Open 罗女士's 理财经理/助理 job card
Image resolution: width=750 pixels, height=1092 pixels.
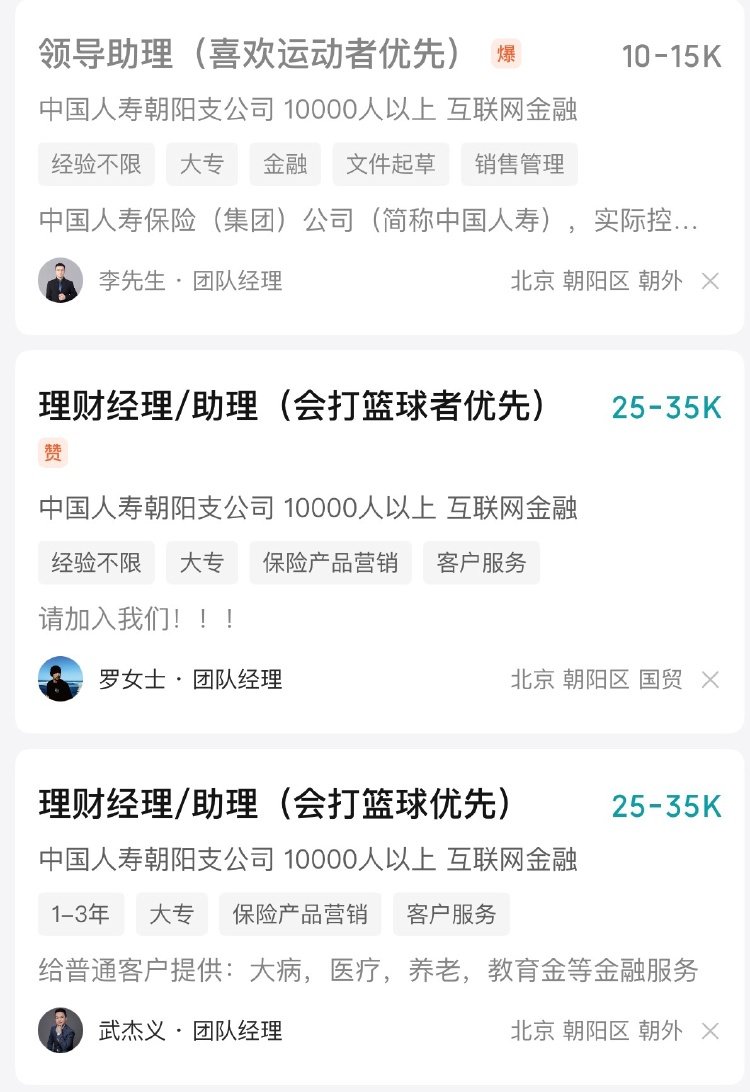pyautogui.click(x=294, y=407)
